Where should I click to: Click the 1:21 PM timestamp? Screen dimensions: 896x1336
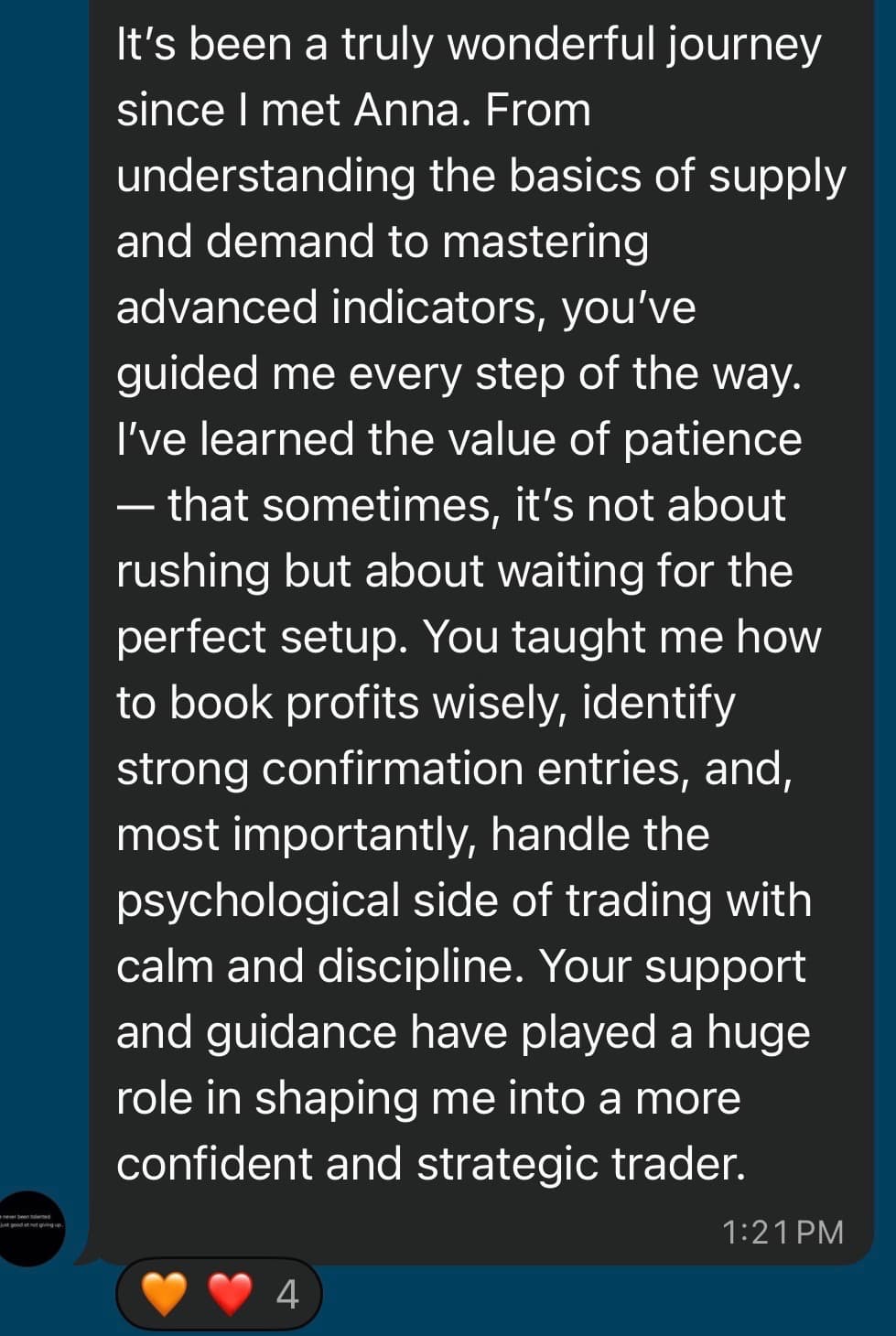click(784, 1233)
